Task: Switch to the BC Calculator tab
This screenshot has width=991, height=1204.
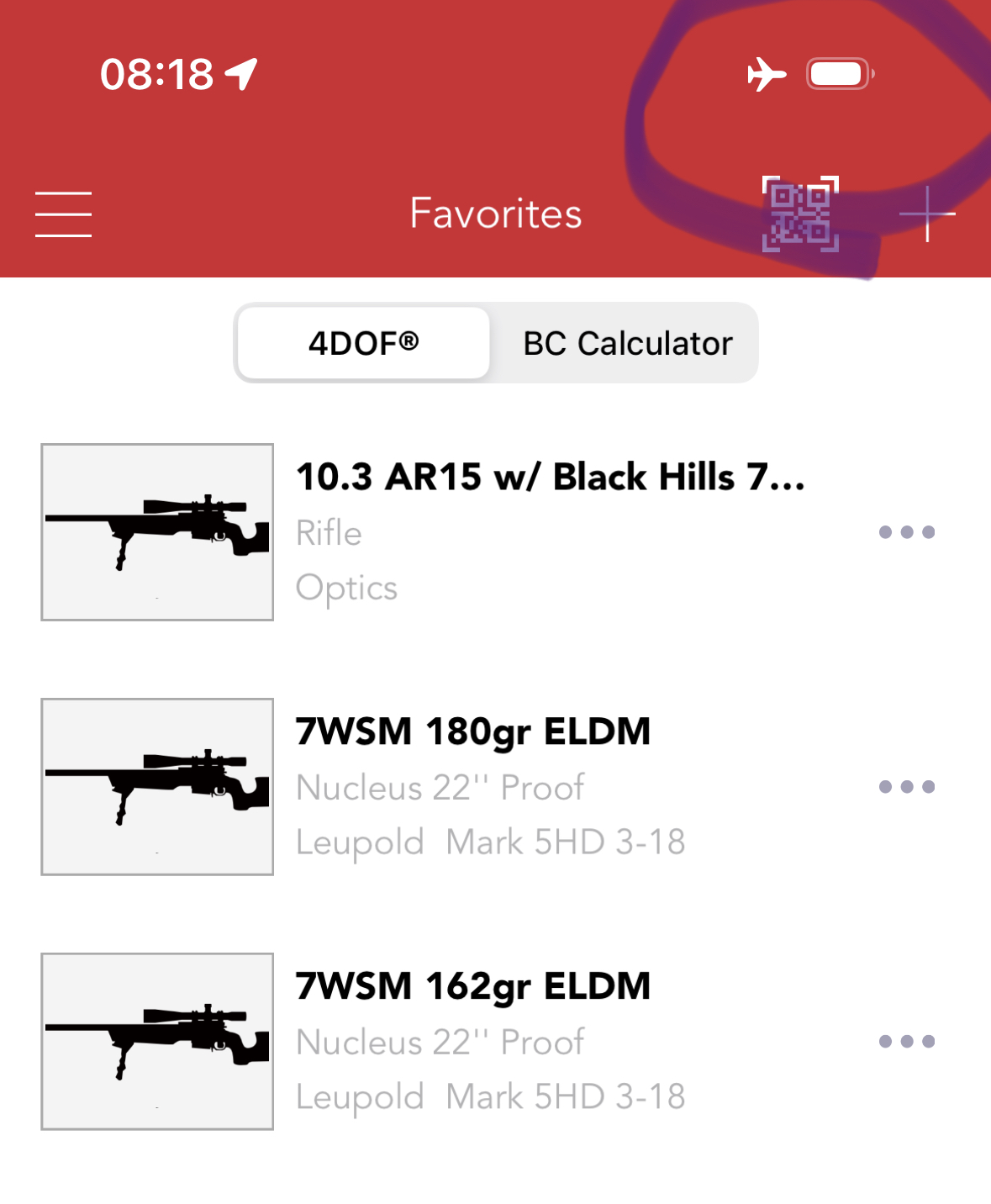Action: (x=627, y=343)
